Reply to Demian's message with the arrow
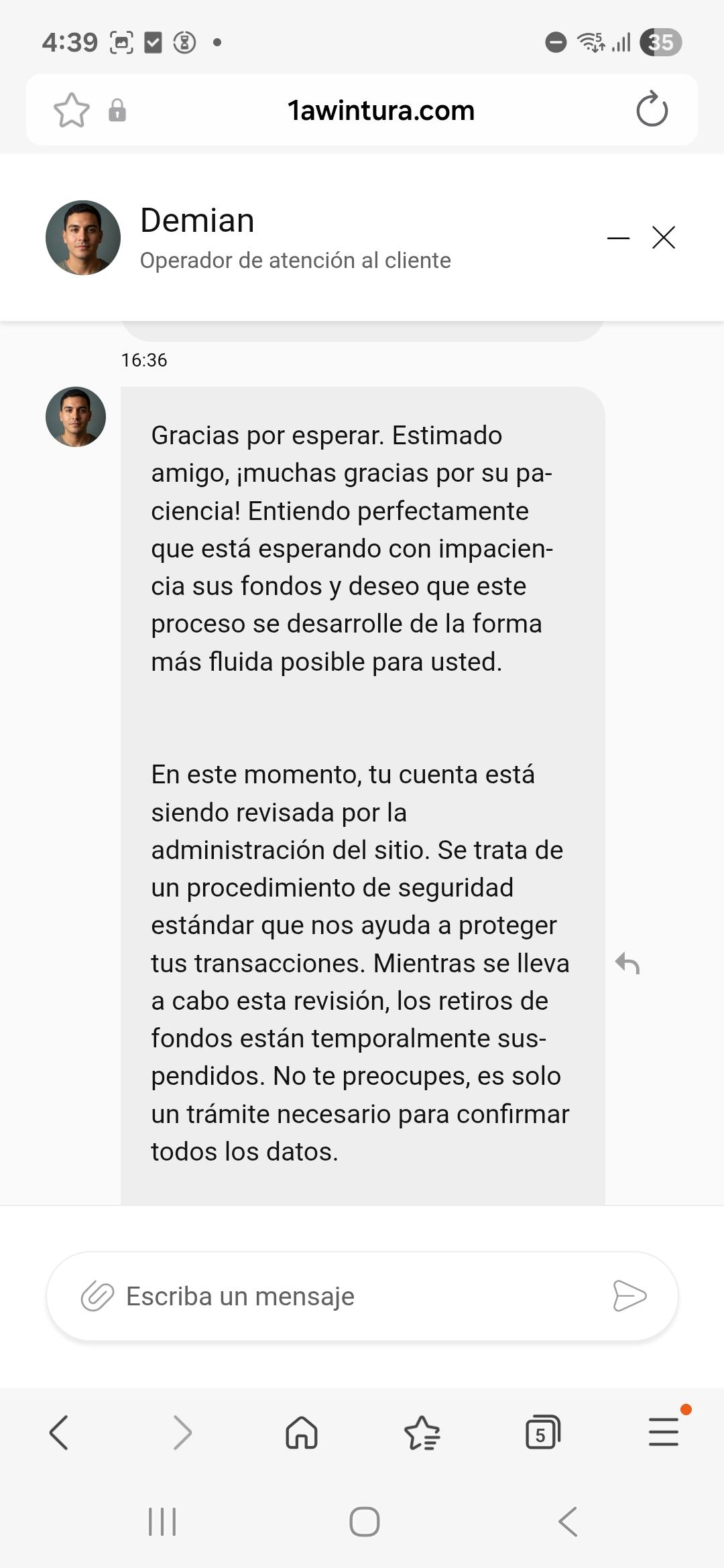This screenshot has height=1568, width=724. tap(627, 964)
